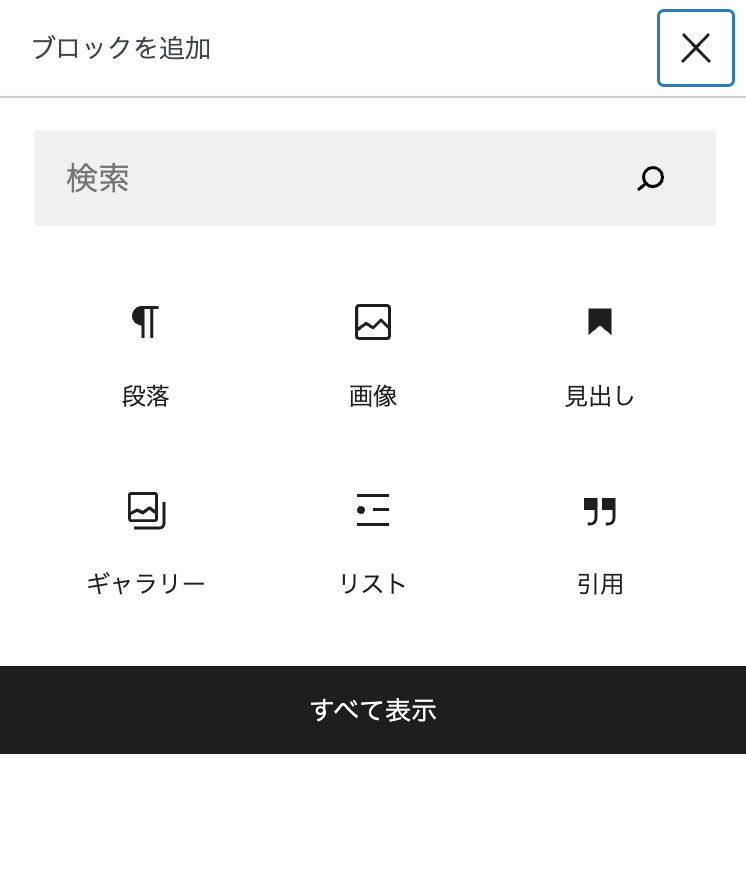The image size is (746, 878).
Task: Click the ブロックを追加 title text
Action: 120,48
